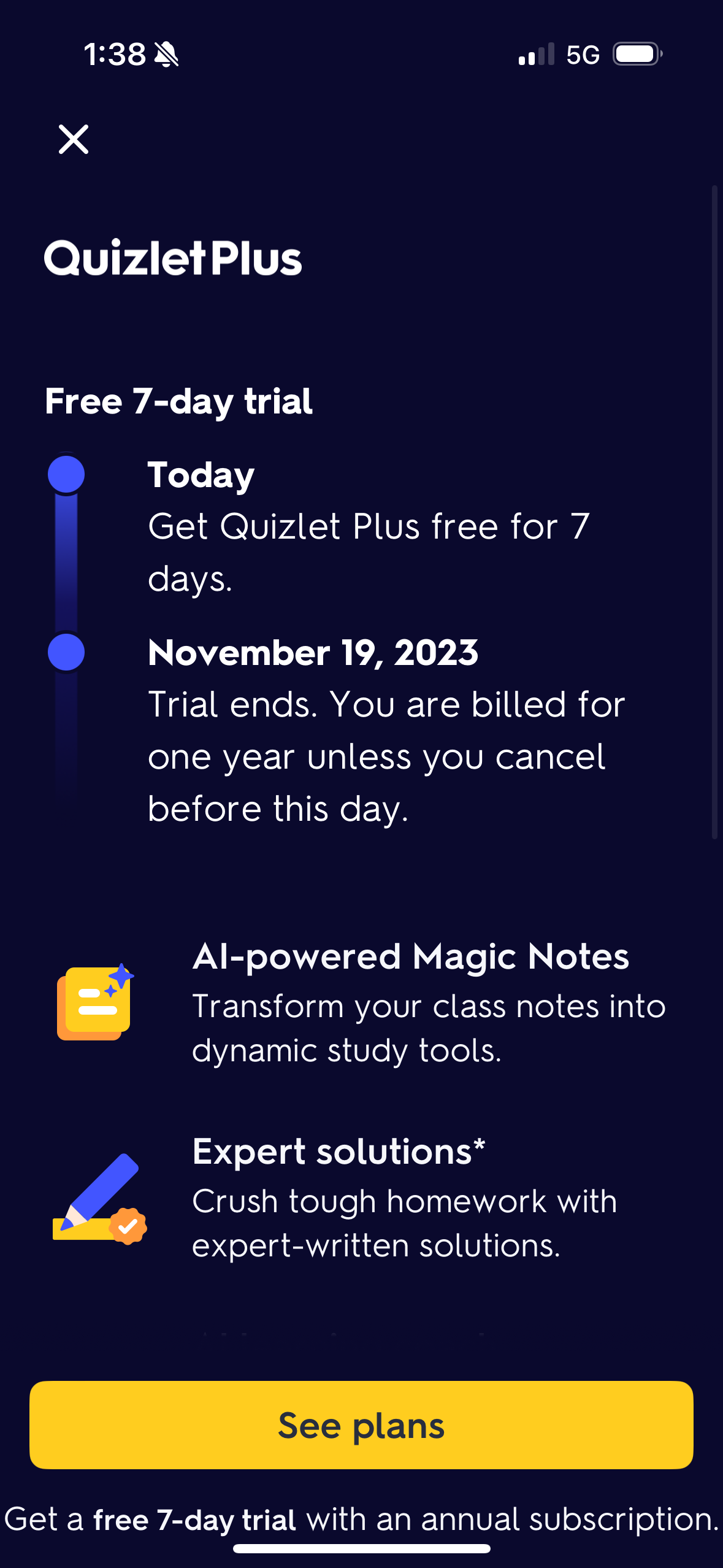Image resolution: width=723 pixels, height=1568 pixels.
Task: Click the trial timeline progress bar
Action: (66, 564)
